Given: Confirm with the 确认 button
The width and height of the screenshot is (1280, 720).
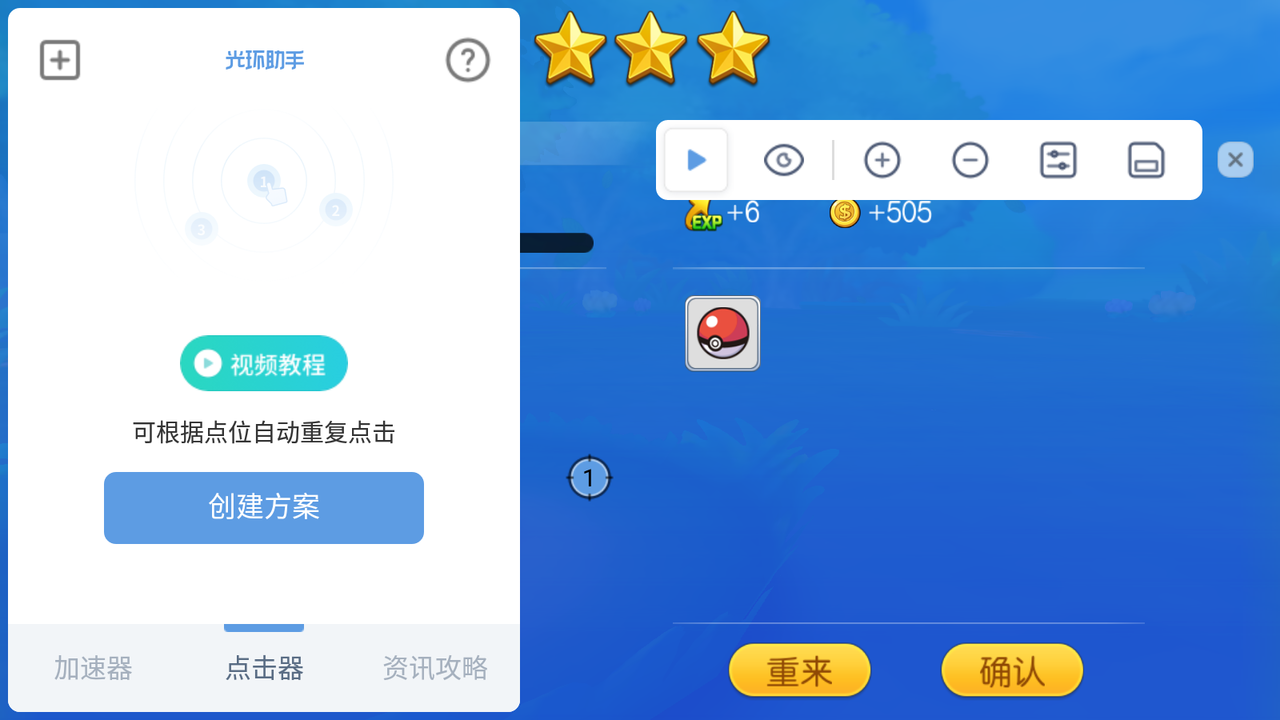Looking at the screenshot, I should click(1012, 671).
